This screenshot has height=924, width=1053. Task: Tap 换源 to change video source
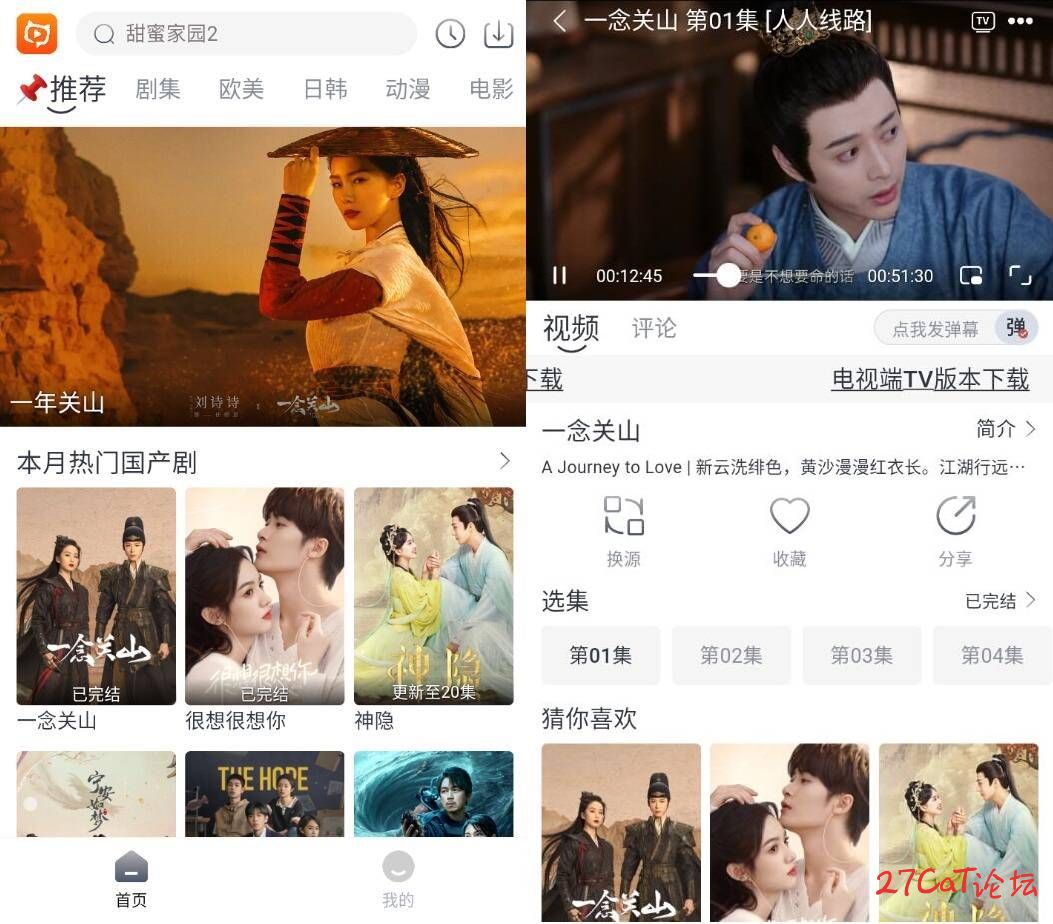(623, 532)
